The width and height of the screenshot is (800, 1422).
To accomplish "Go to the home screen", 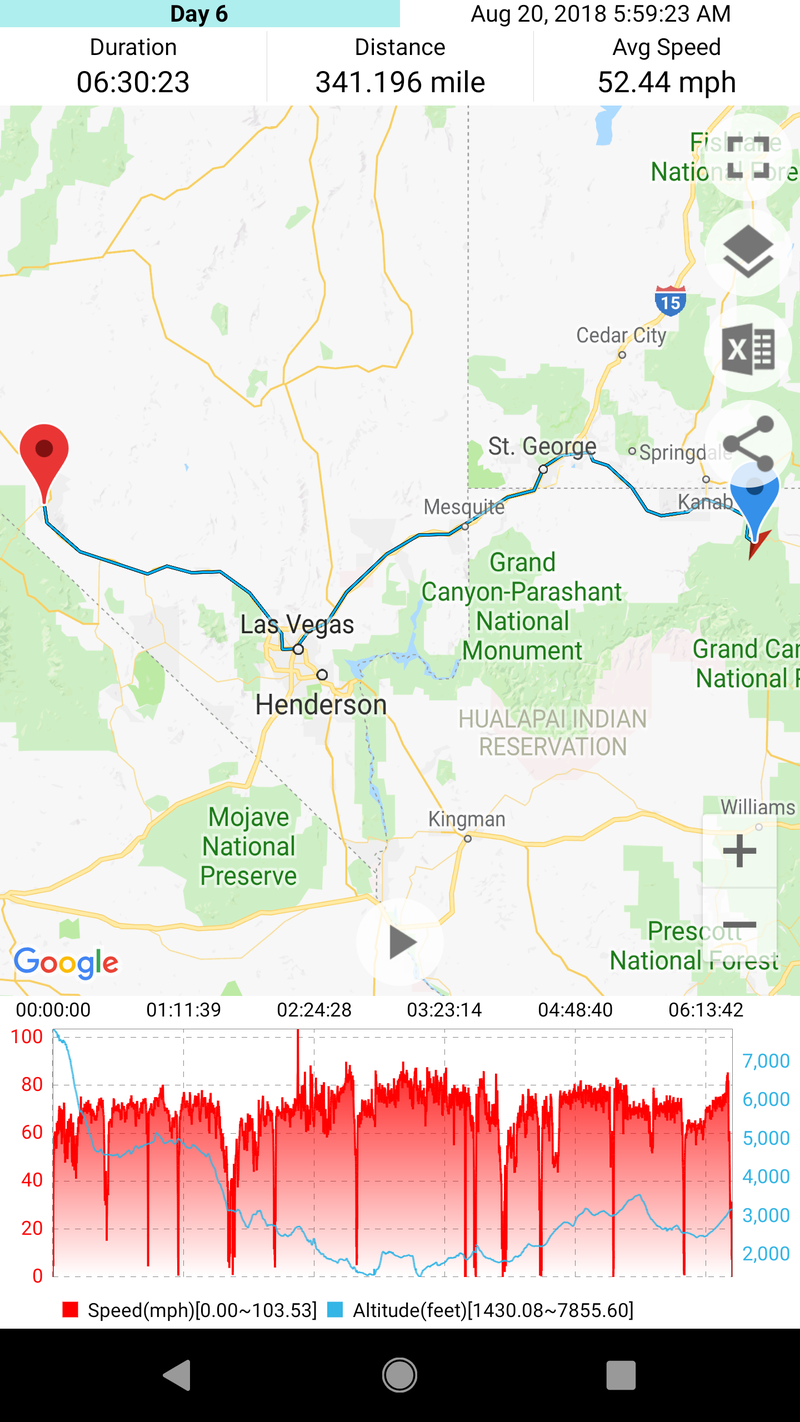I will [400, 1375].
